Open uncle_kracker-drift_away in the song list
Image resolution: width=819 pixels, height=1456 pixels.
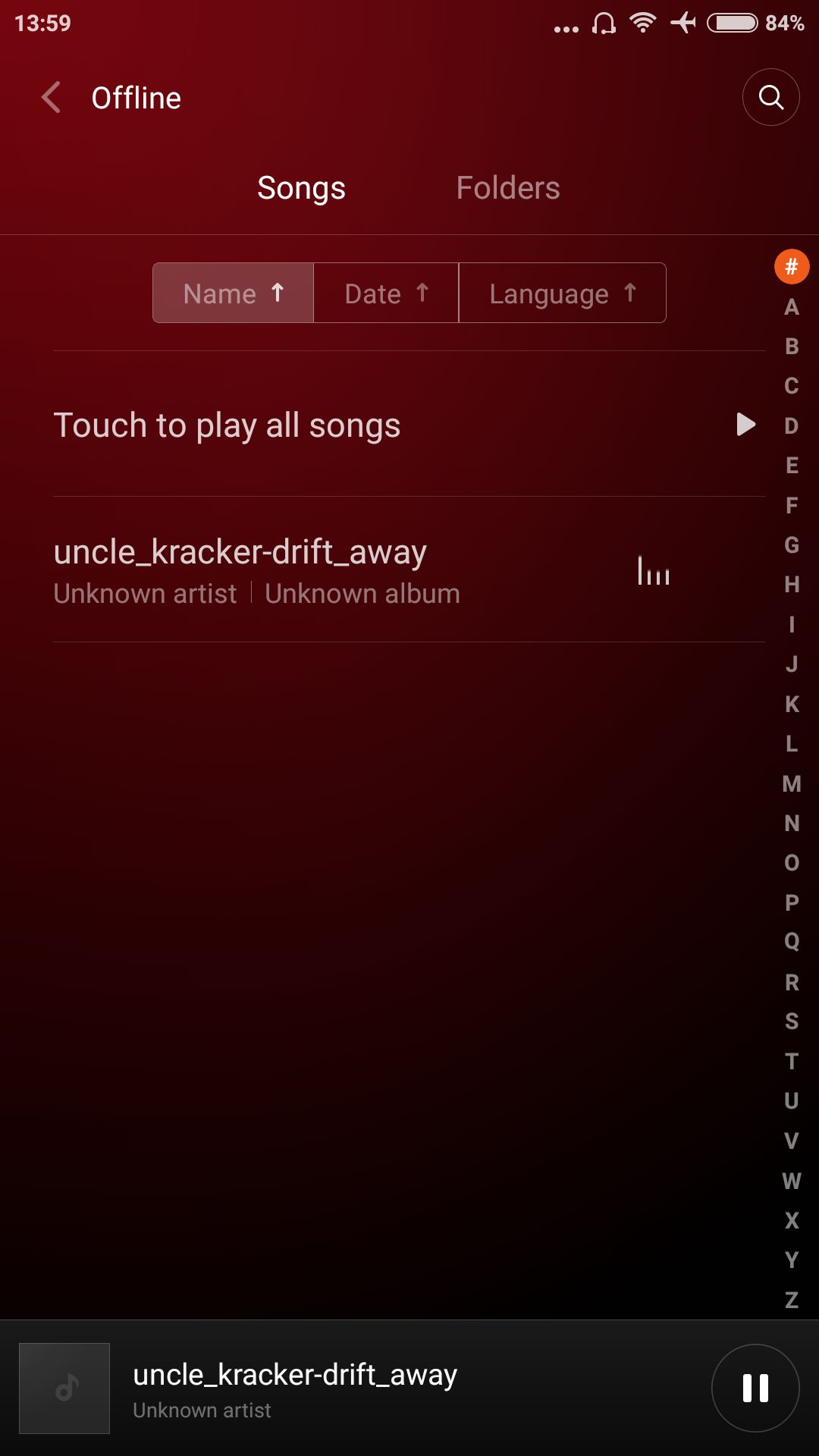pos(409,570)
